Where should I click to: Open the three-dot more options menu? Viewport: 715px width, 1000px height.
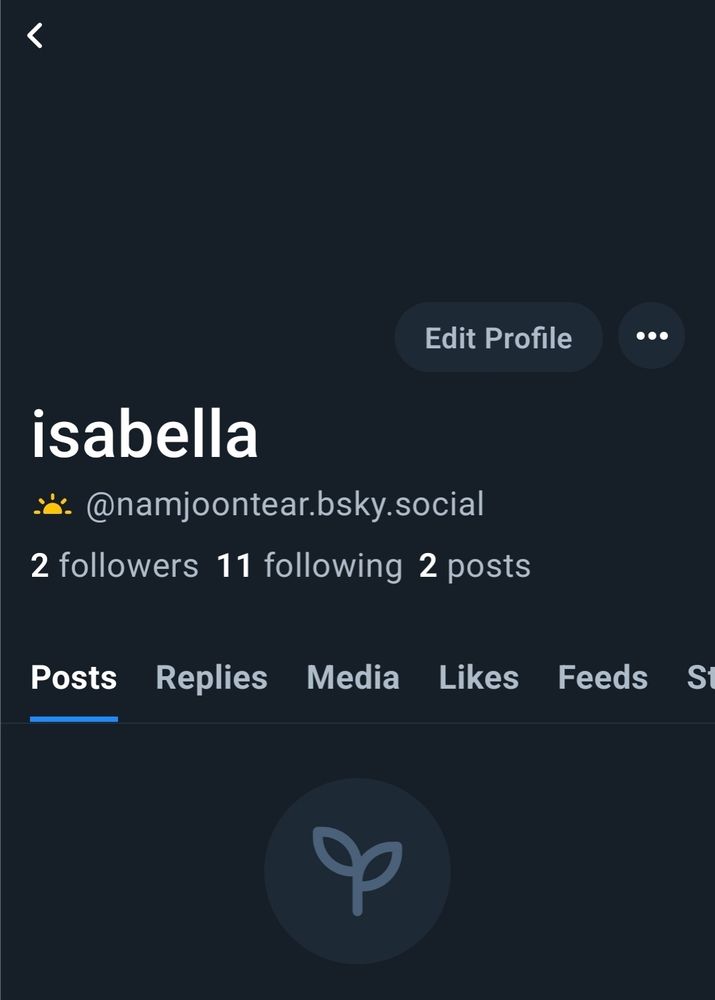coord(651,336)
